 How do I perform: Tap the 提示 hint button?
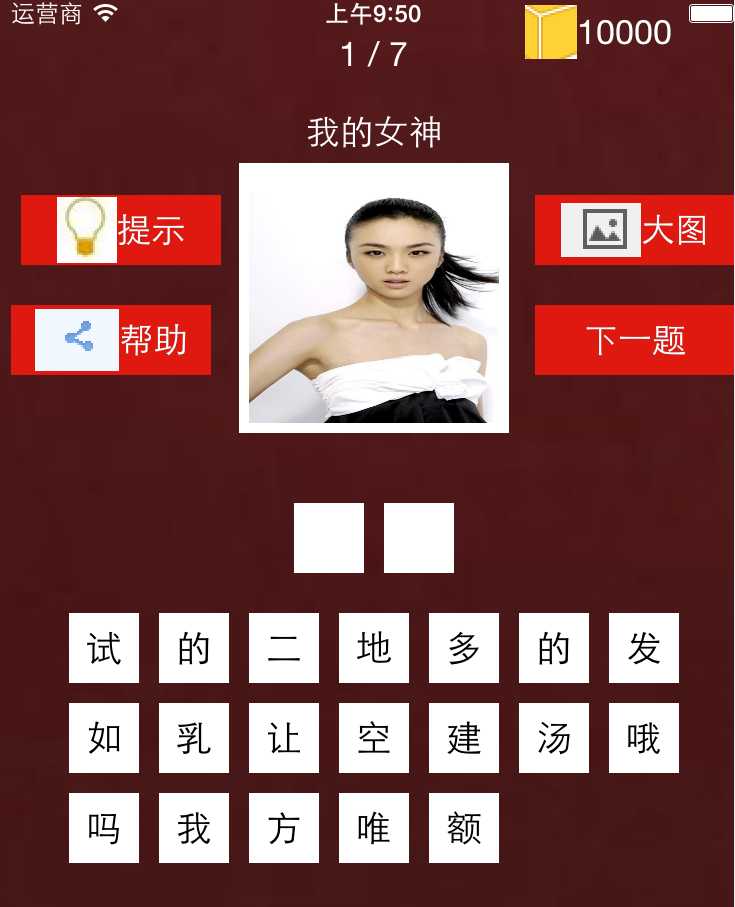[x=121, y=230]
